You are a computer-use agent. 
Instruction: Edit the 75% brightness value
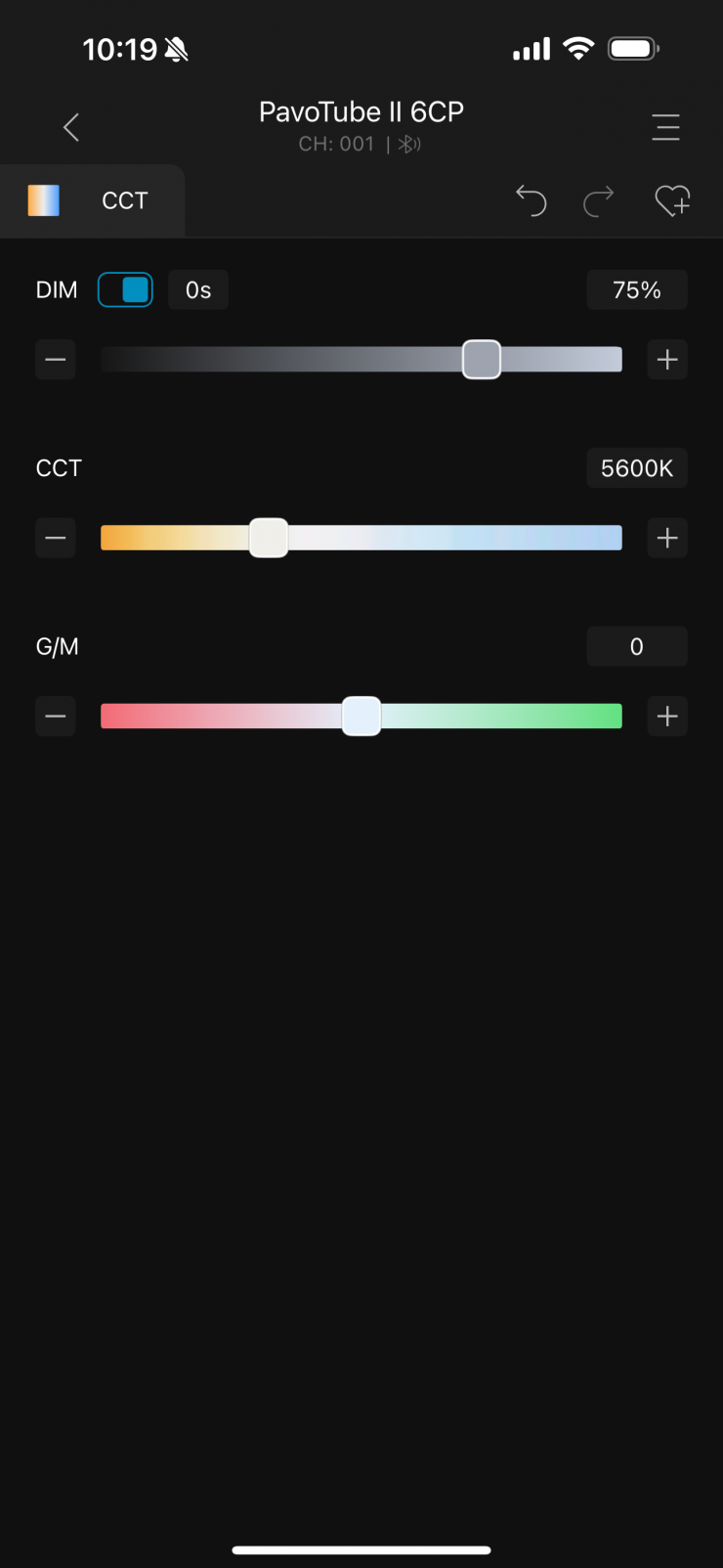point(636,290)
